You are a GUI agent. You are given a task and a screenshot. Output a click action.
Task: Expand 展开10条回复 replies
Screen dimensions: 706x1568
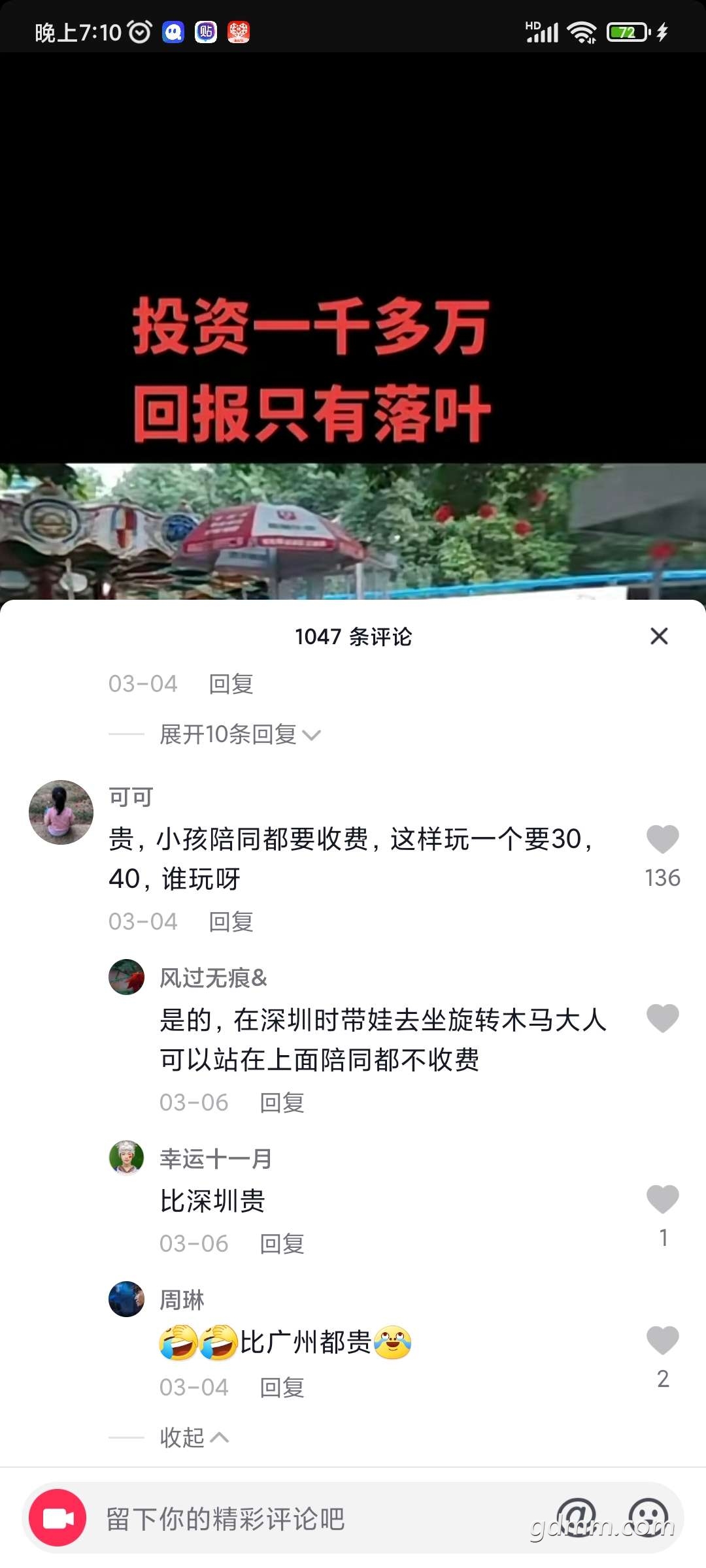(239, 734)
